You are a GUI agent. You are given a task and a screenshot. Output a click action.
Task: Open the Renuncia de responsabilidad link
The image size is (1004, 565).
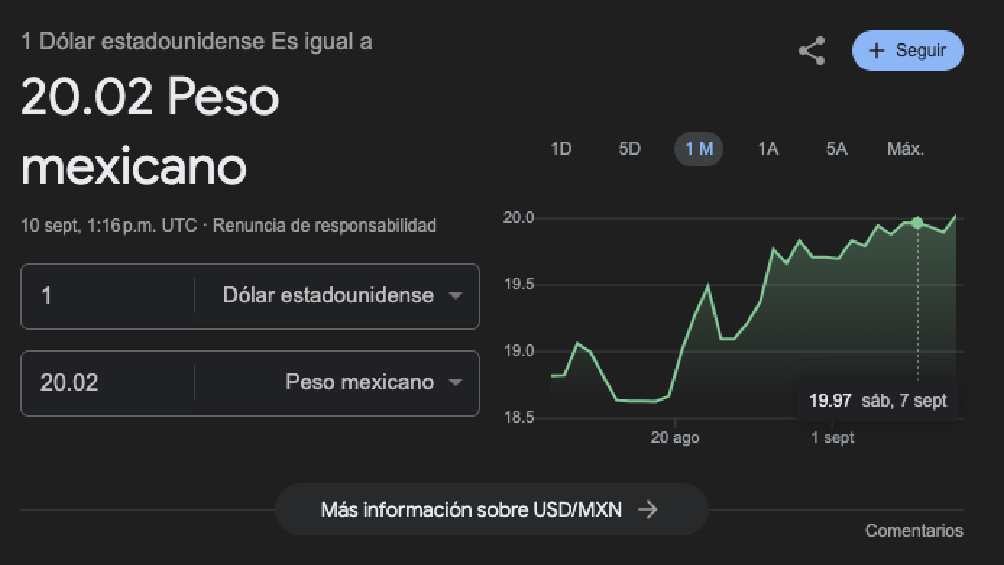(x=325, y=226)
